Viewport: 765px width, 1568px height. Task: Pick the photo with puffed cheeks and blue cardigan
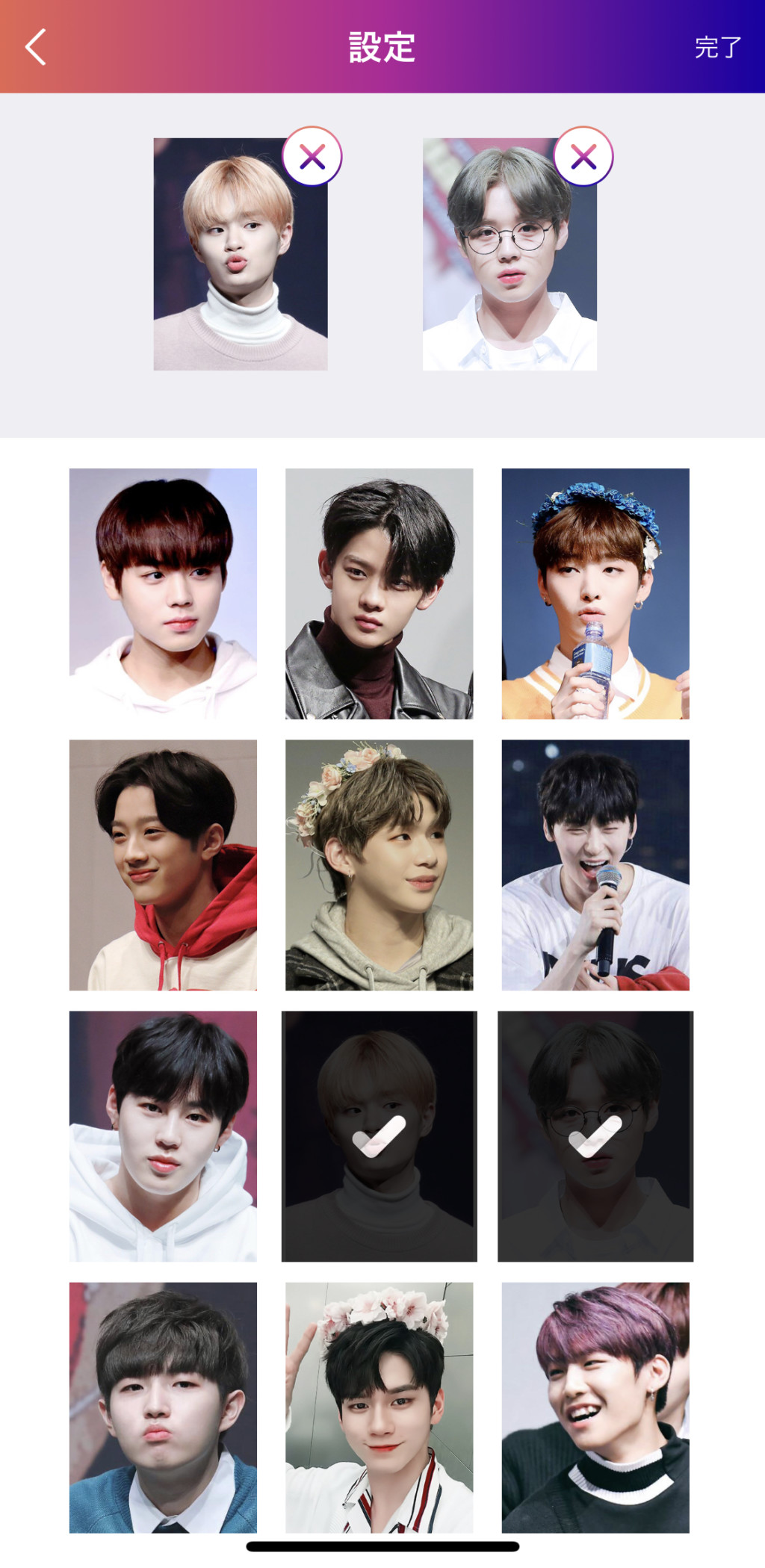(163, 1407)
